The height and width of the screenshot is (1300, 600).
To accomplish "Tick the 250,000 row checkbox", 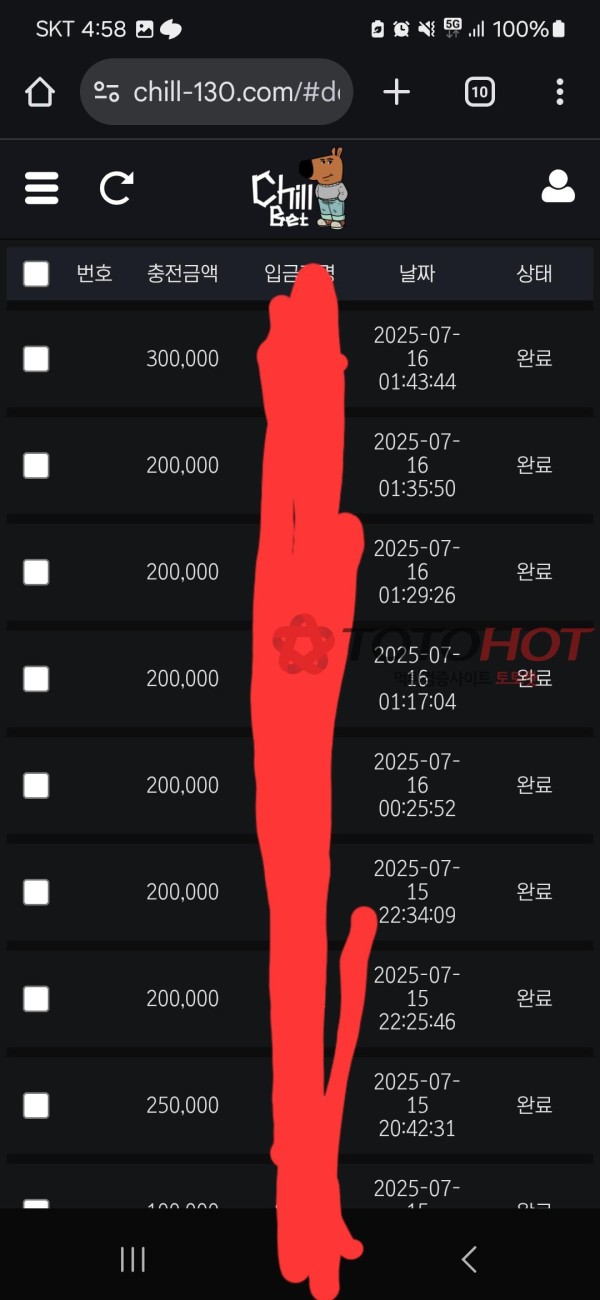I will [36, 1105].
